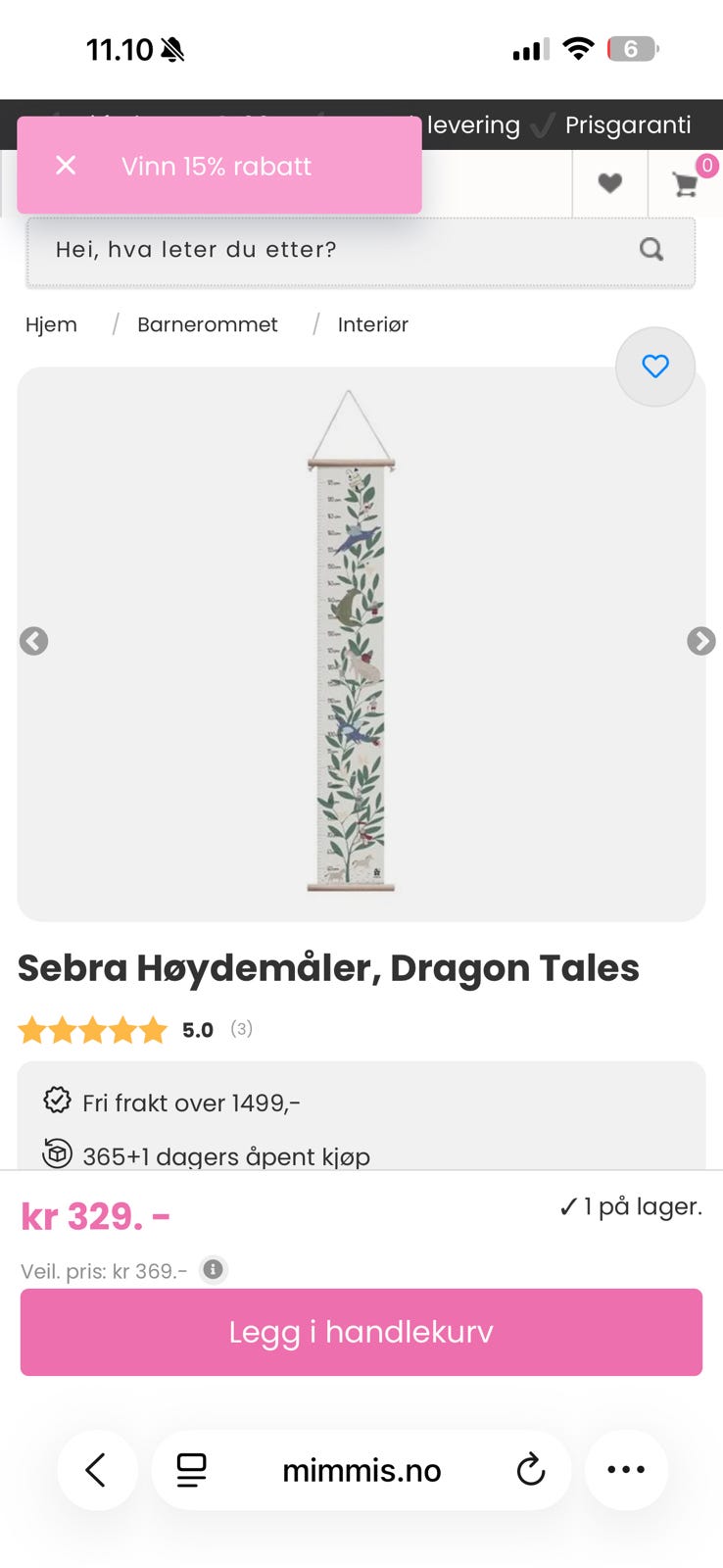Viewport: 723px width, 1568px height.
Task: Select Interiør in the breadcrumb trail
Action: coord(373,324)
